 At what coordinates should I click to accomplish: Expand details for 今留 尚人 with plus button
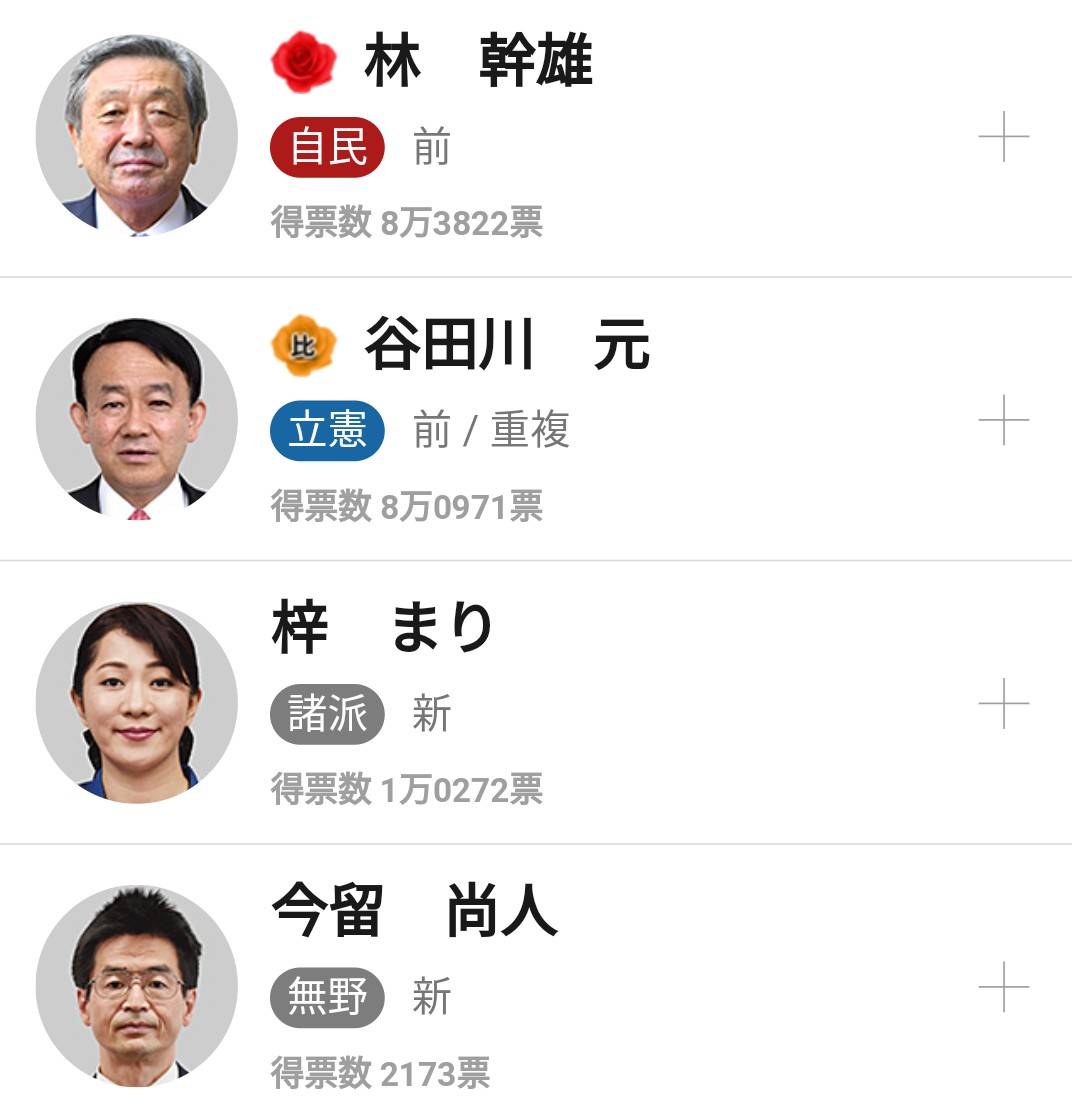pyautogui.click(x=1006, y=985)
